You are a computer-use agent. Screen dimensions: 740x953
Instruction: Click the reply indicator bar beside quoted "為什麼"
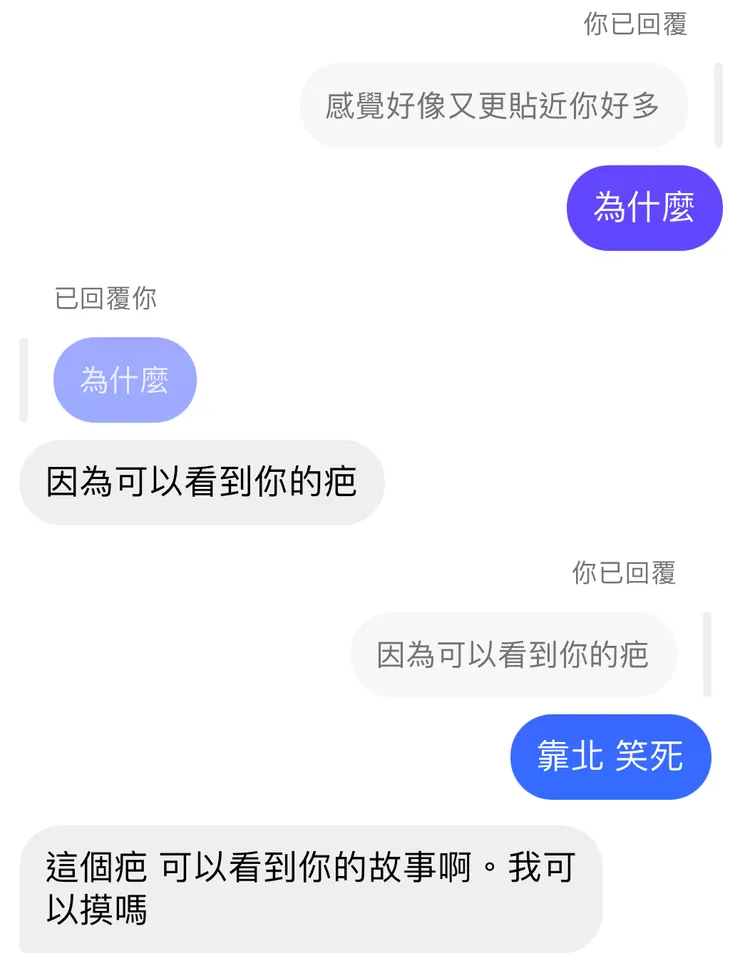coord(24,378)
